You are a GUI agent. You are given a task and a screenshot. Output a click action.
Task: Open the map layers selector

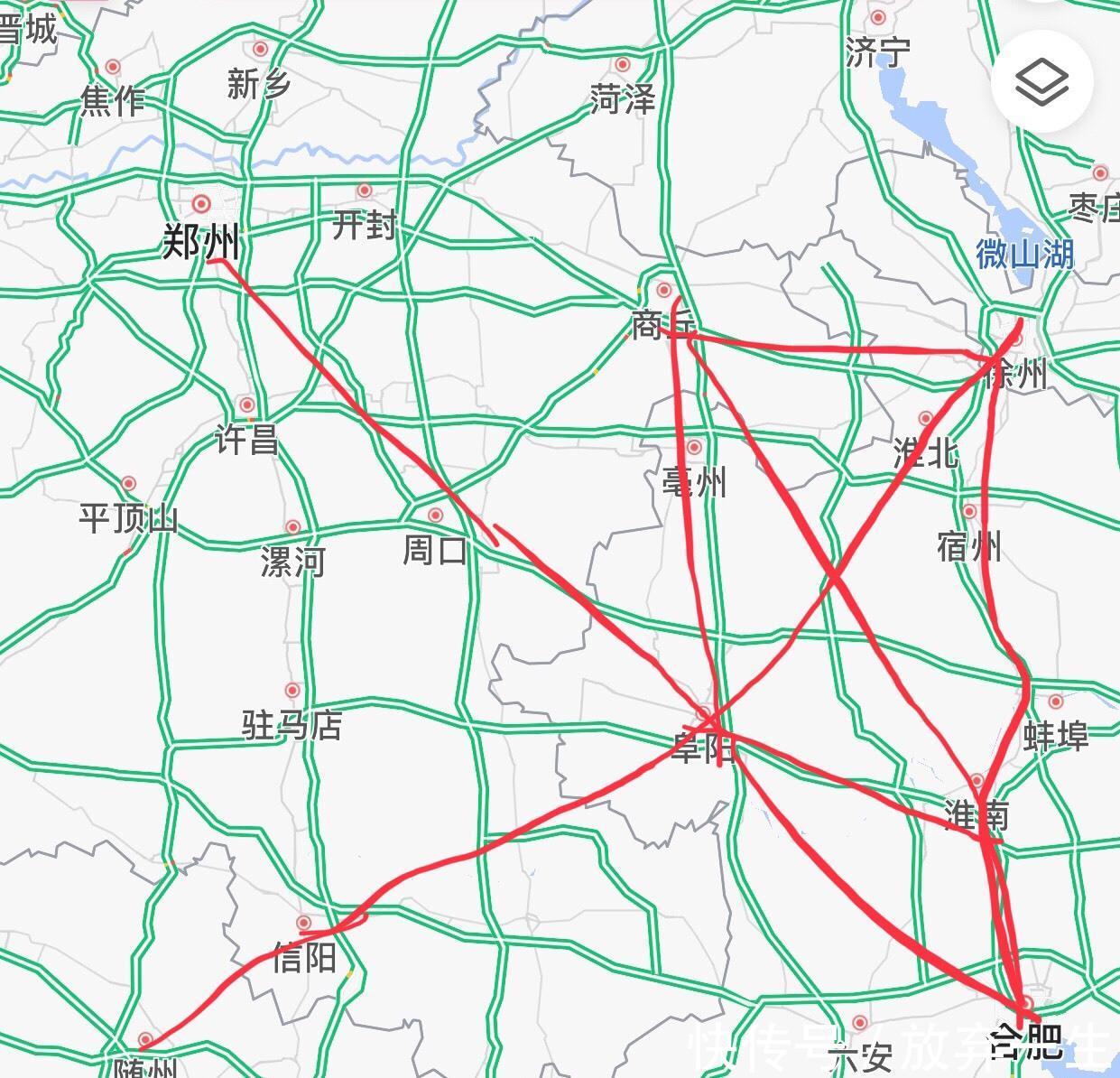(1042, 82)
